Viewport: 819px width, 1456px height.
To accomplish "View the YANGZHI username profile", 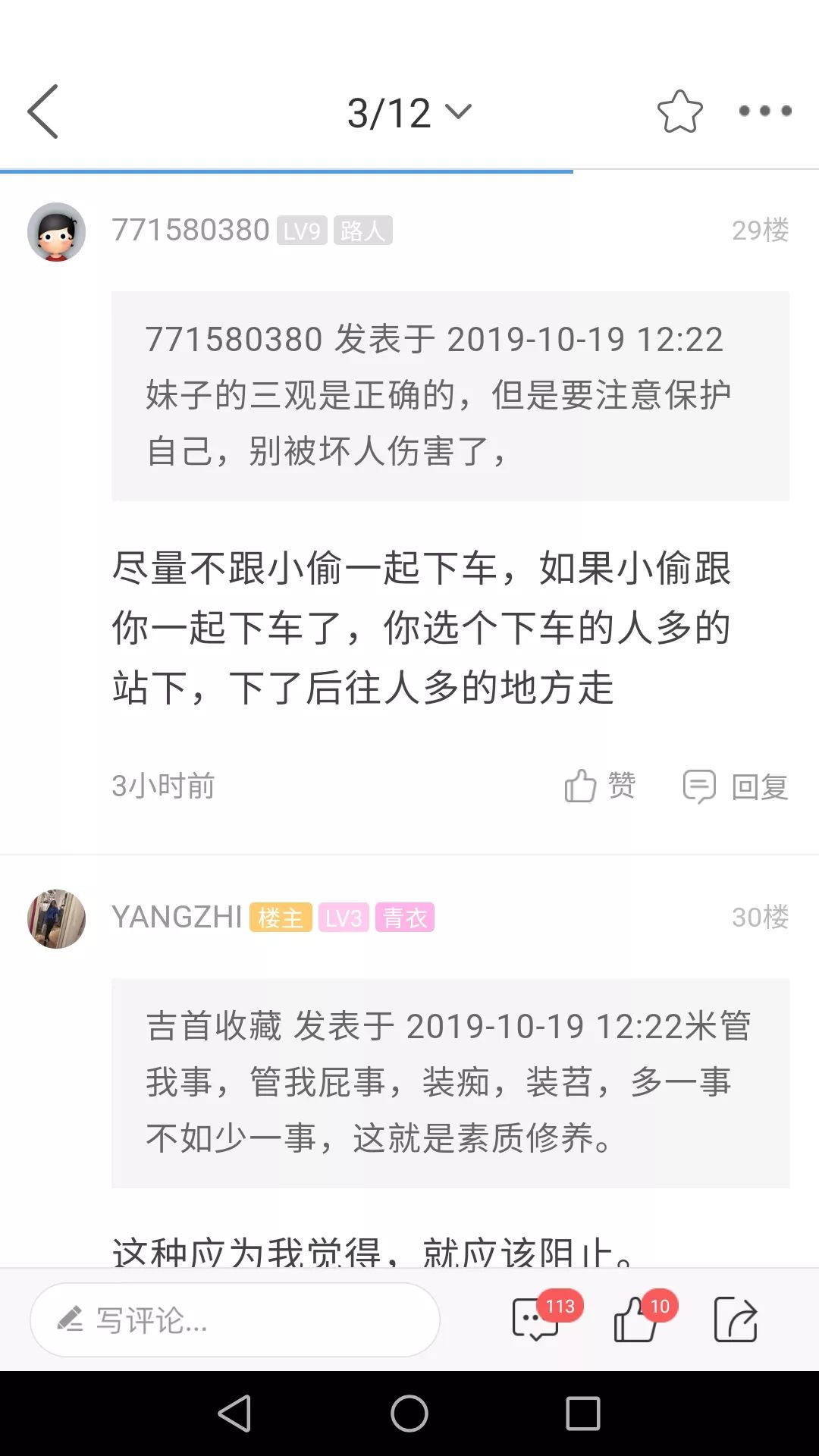I will coord(177,918).
